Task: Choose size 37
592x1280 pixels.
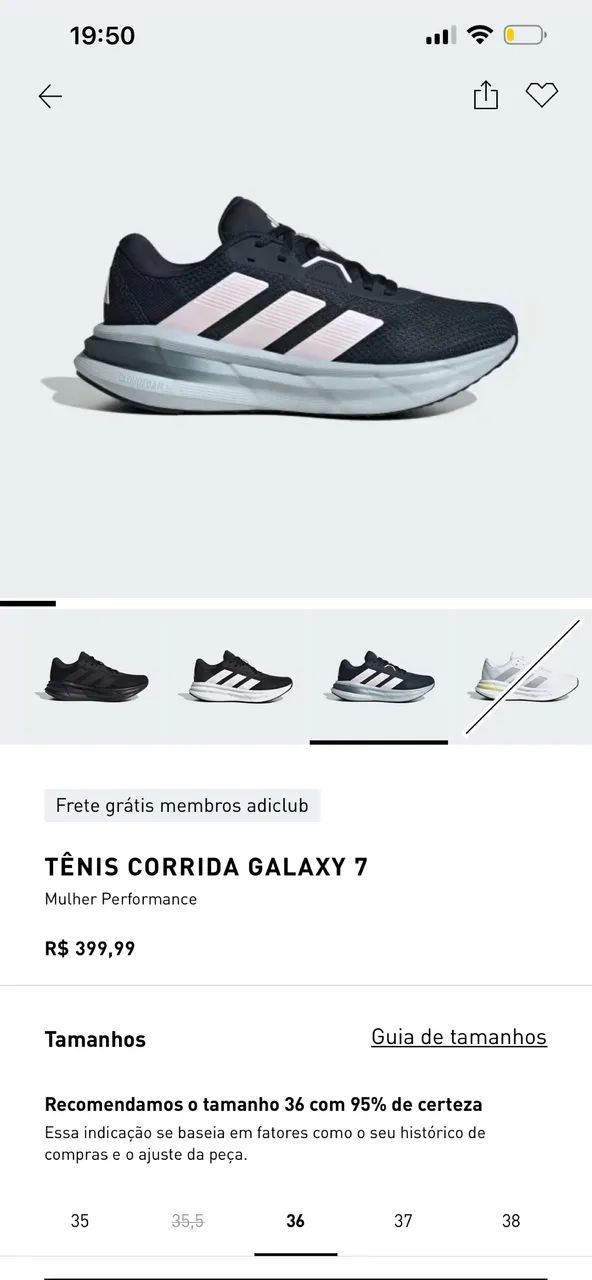Action: 403,1221
